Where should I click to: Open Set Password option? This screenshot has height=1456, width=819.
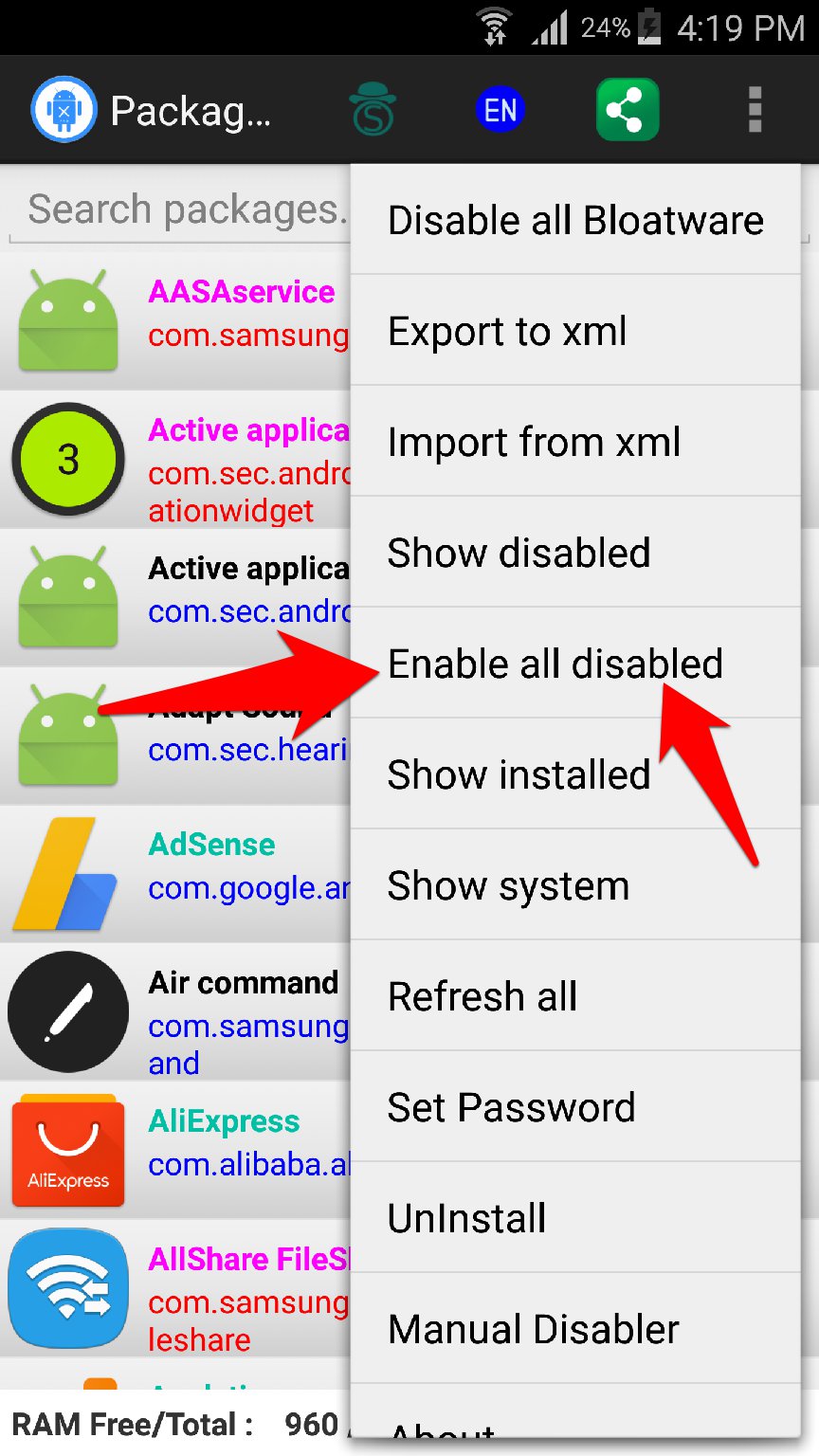[x=575, y=1107]
